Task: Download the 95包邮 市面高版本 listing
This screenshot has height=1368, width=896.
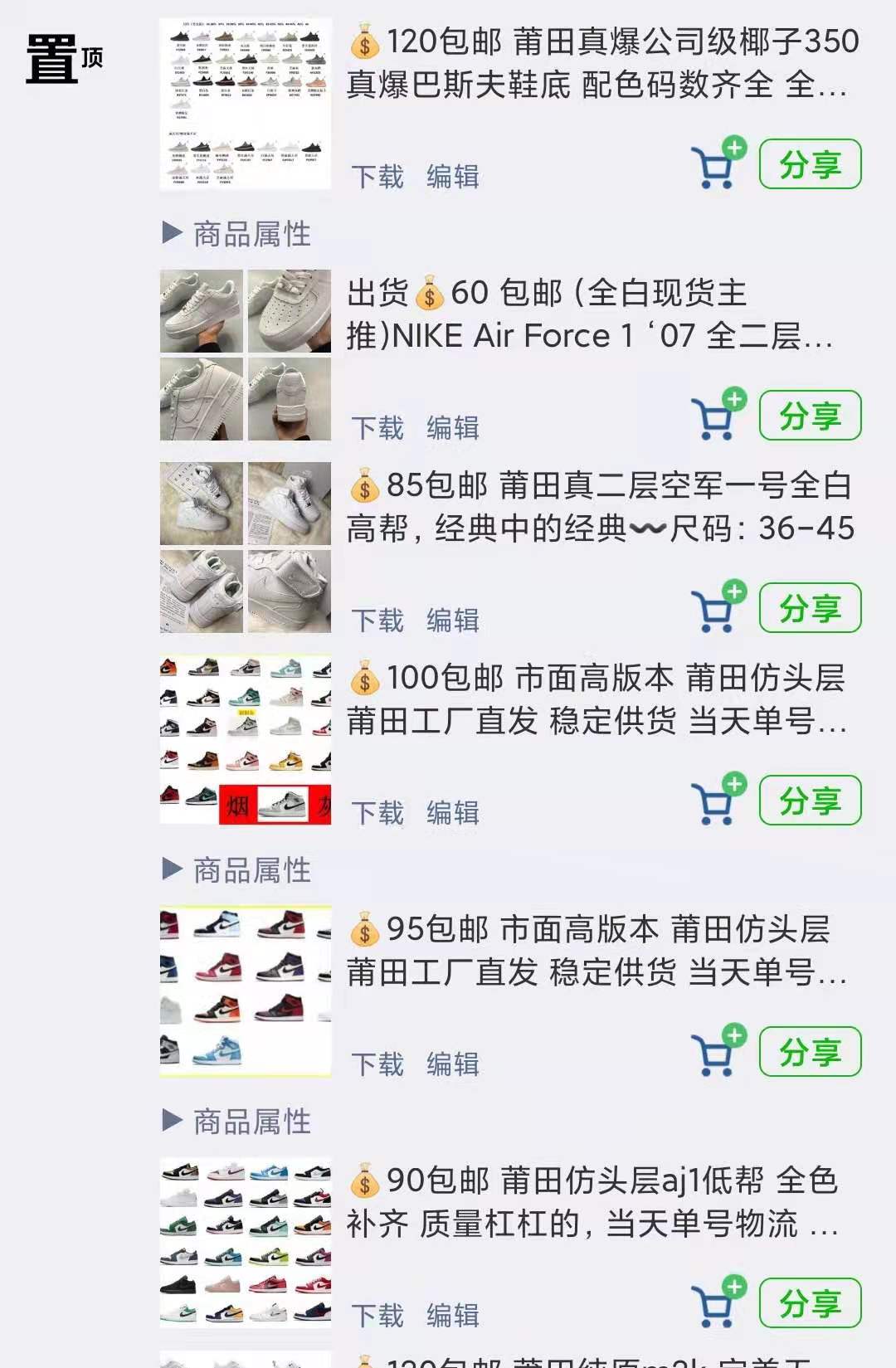Action: pos(377,1064)
